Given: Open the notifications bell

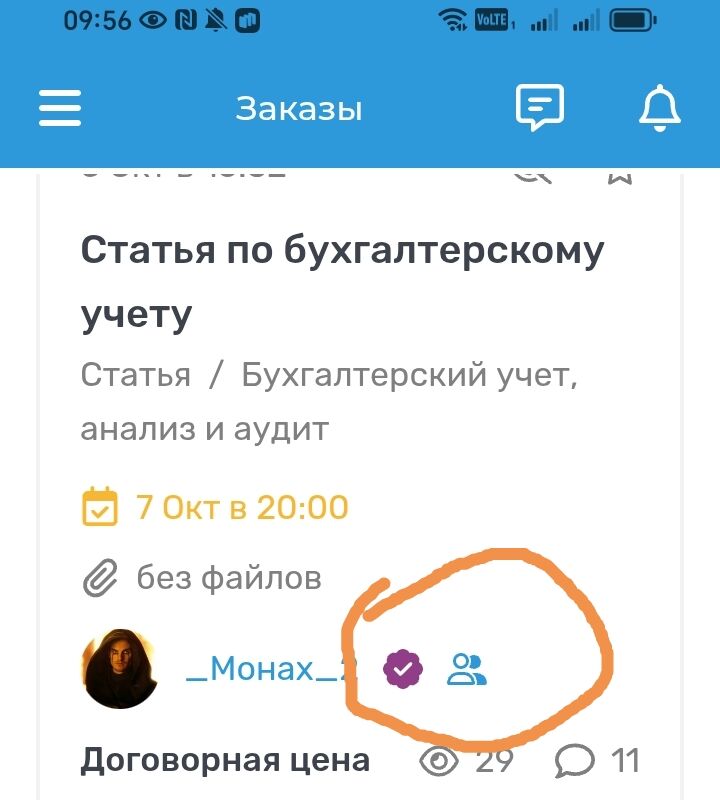Looking at the screenshot, I should 659,108.
